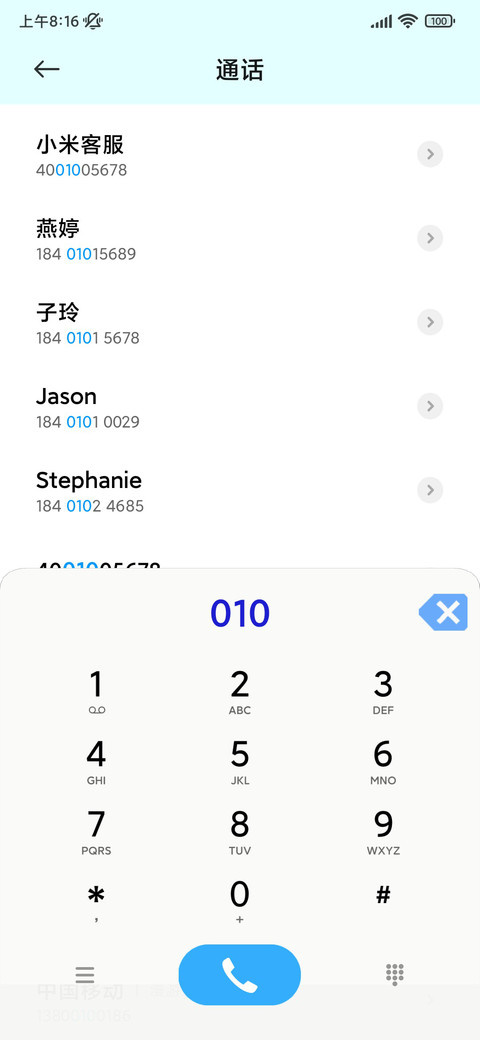Place the call with the blue button
This screenshot has width=480, height=1040.
(239, 974)
